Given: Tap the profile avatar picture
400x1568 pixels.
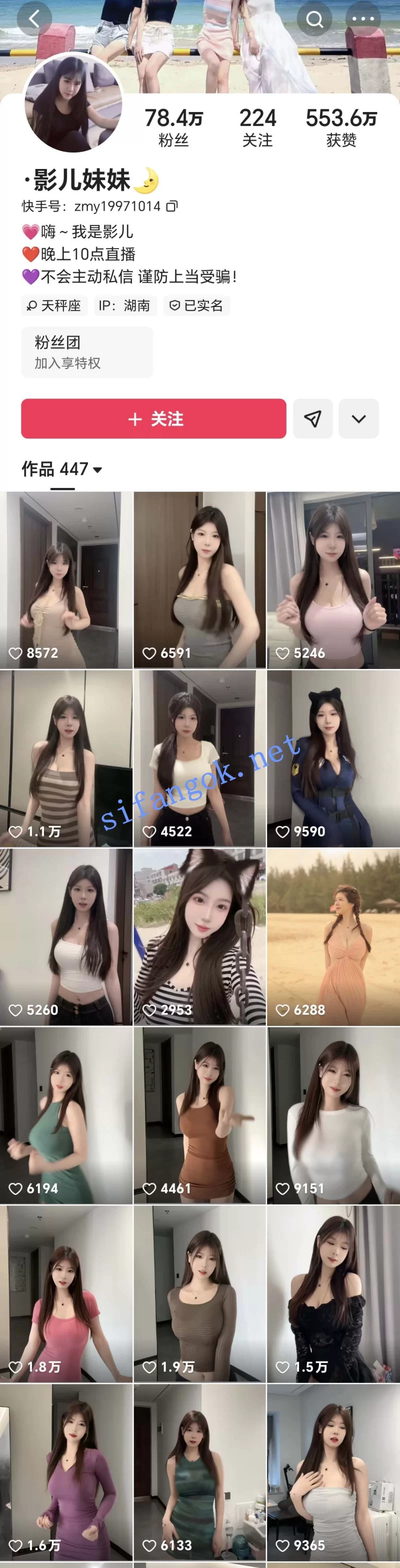Looking at the screenshot, I should [x=73, y=103].
